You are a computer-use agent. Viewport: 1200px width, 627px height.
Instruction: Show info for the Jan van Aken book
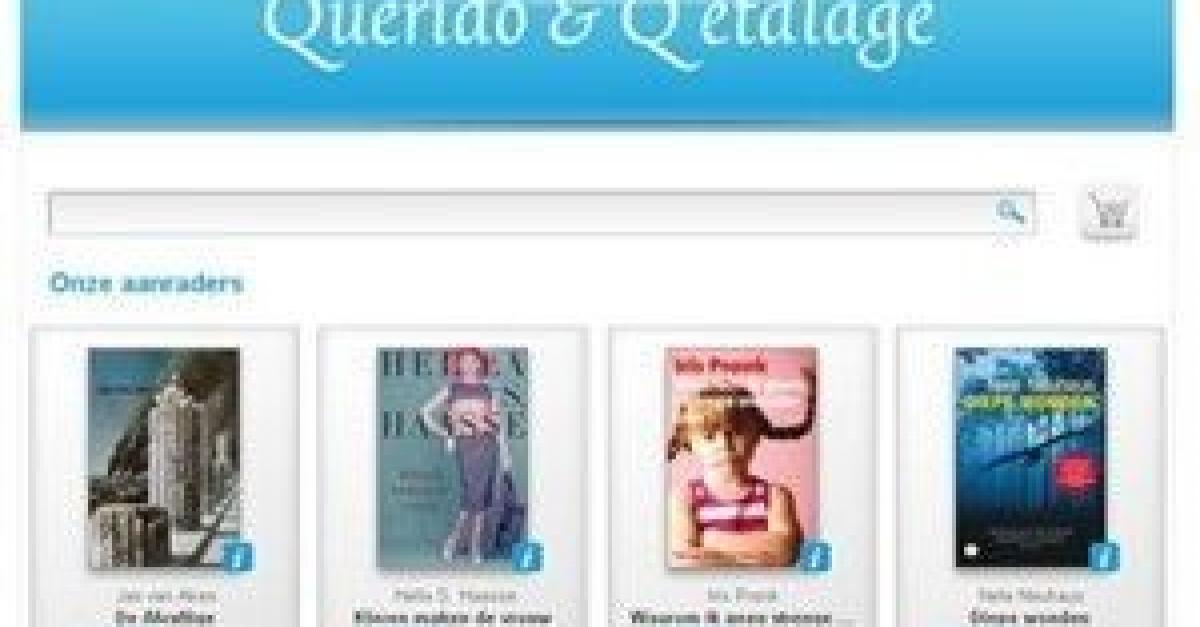(236, 555)
